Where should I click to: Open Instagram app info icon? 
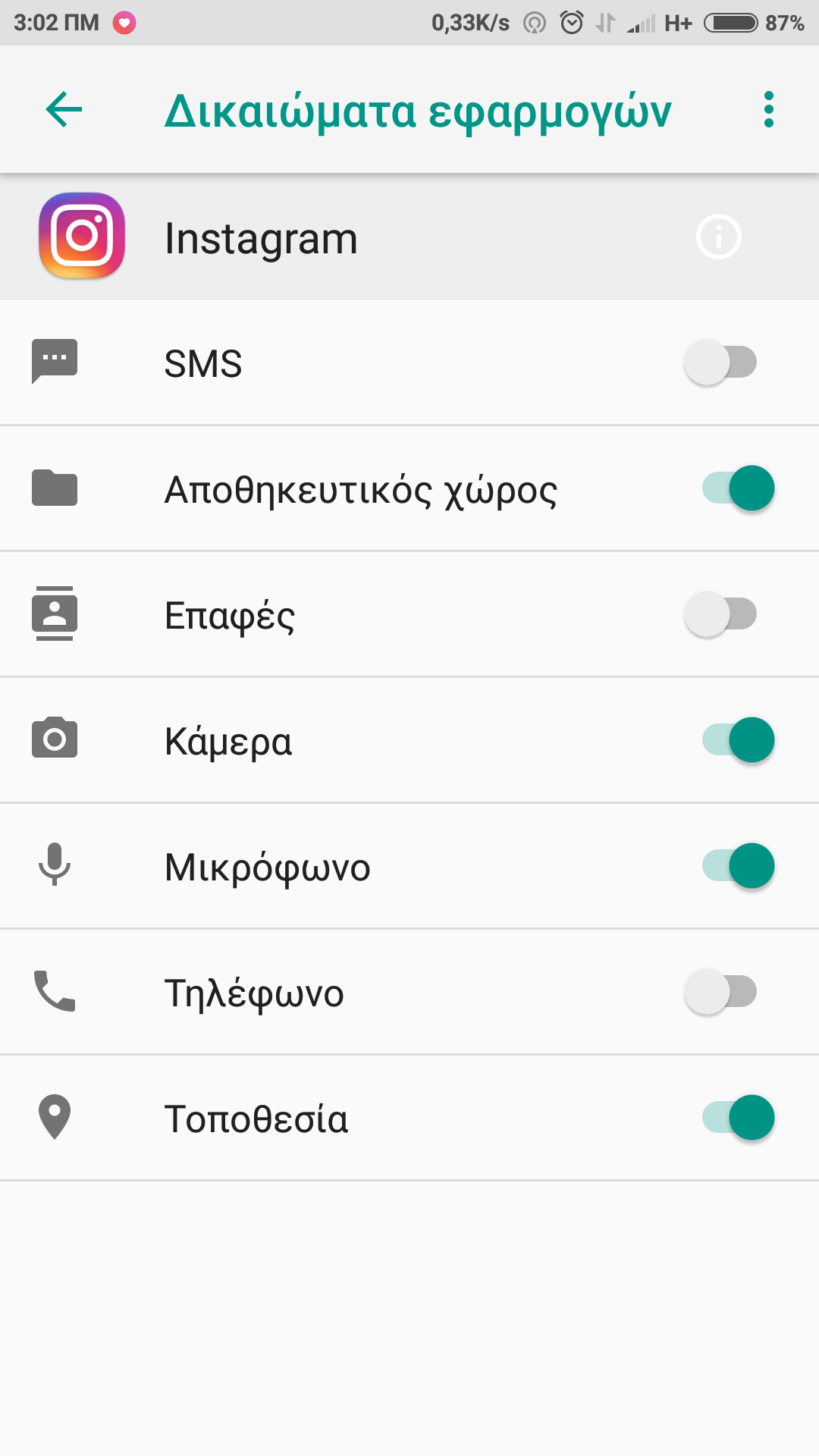[x=718, y=237]
